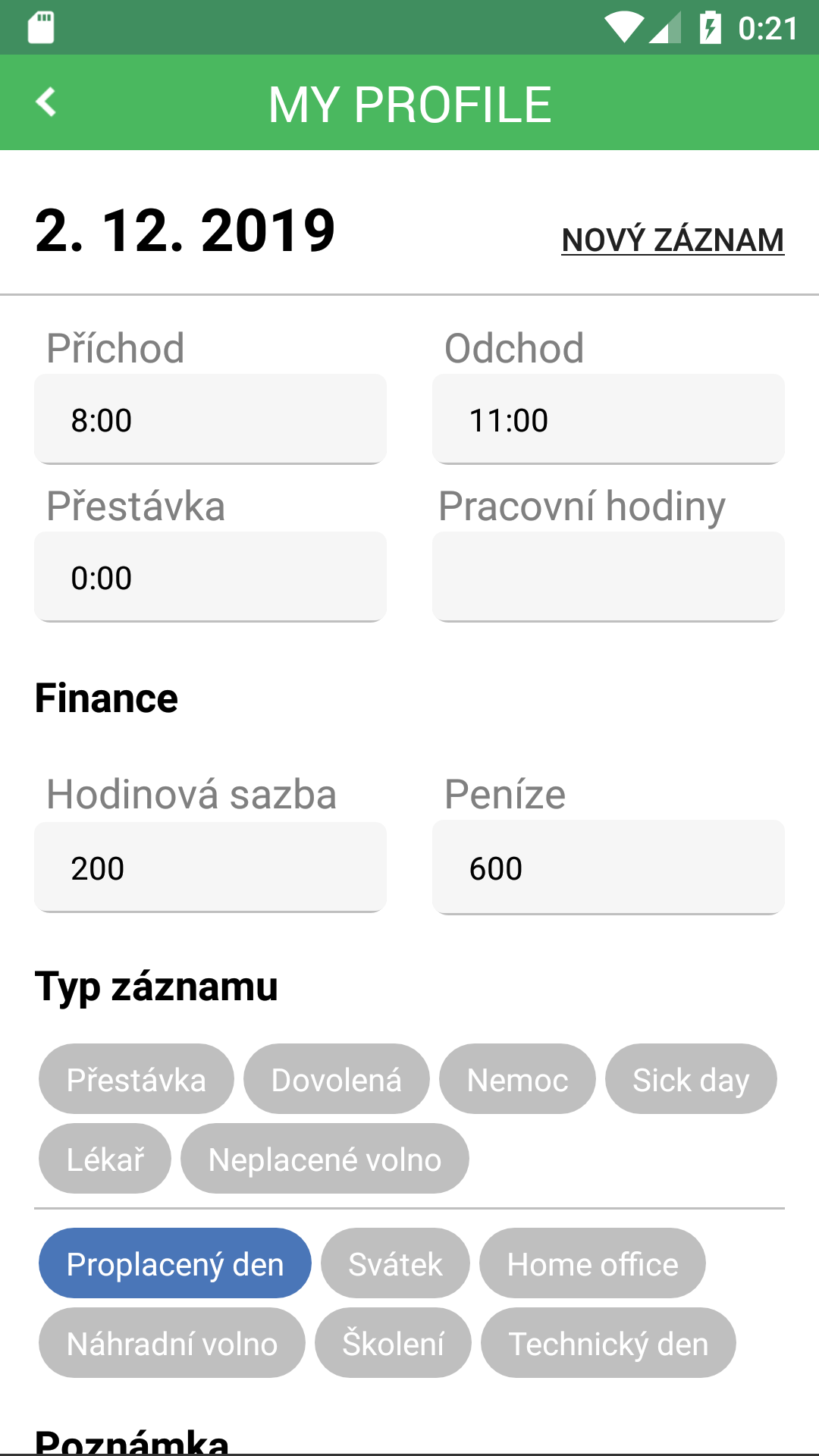Pick the Technický den chip

tap(608, 1343)
